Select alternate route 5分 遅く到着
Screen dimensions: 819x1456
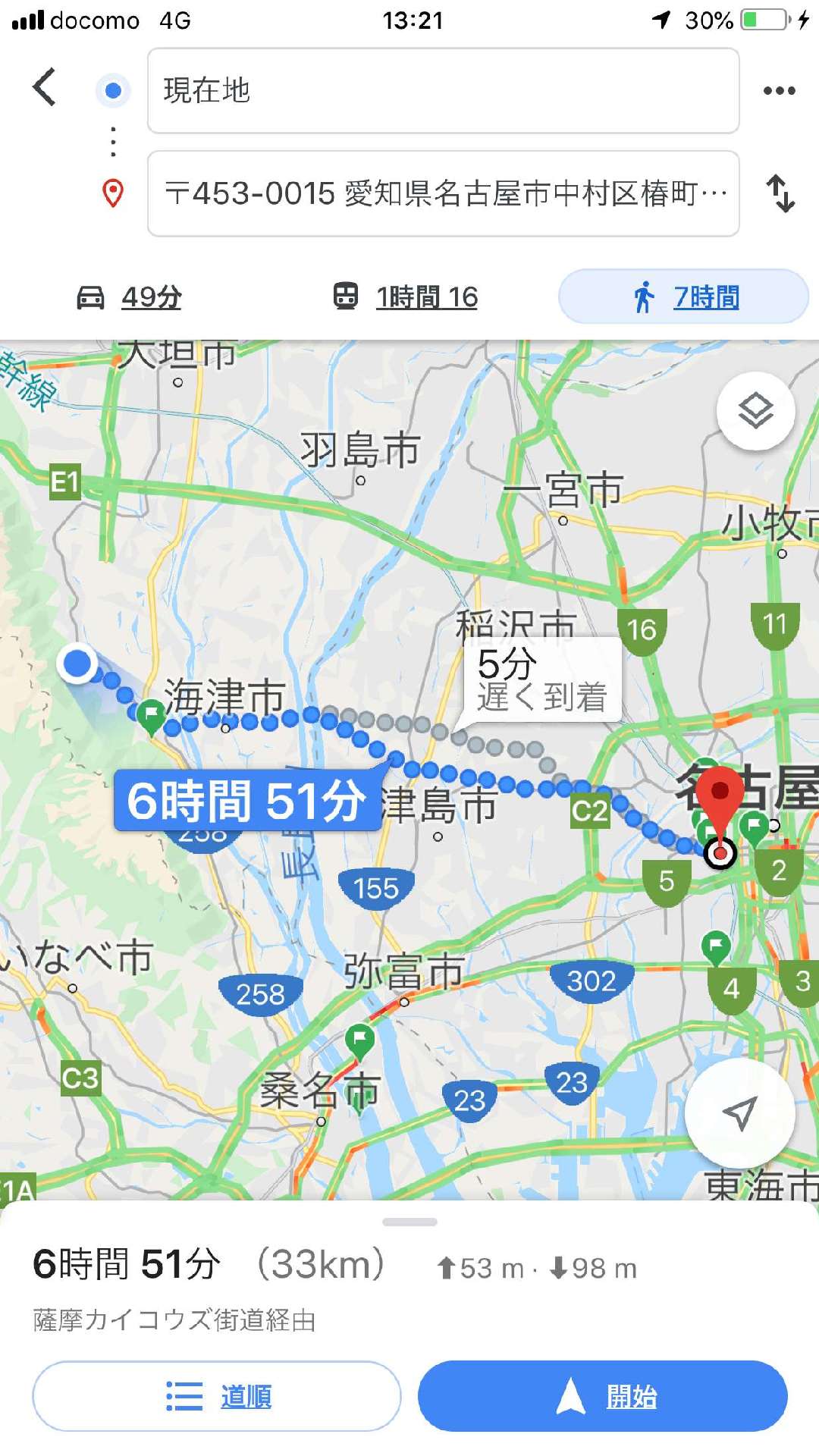click(542, 679)
